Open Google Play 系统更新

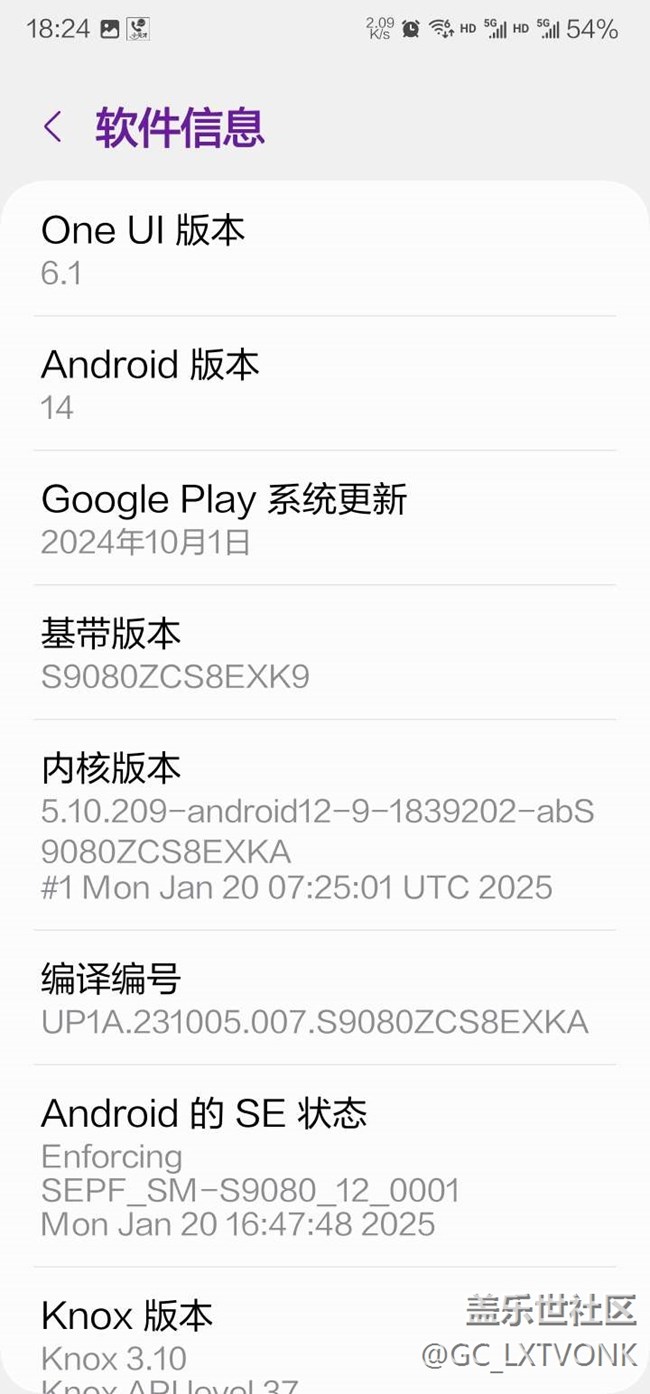coord(325,518)
